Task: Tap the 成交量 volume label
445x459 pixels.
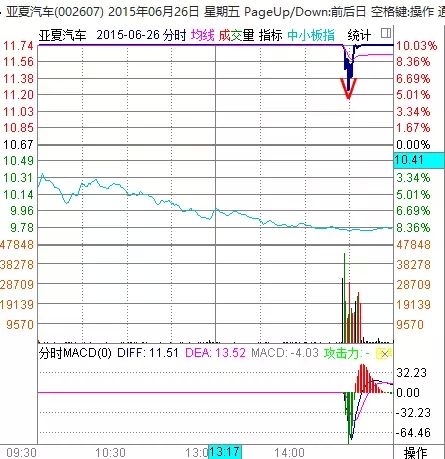Action: click(x=236, y=35)
